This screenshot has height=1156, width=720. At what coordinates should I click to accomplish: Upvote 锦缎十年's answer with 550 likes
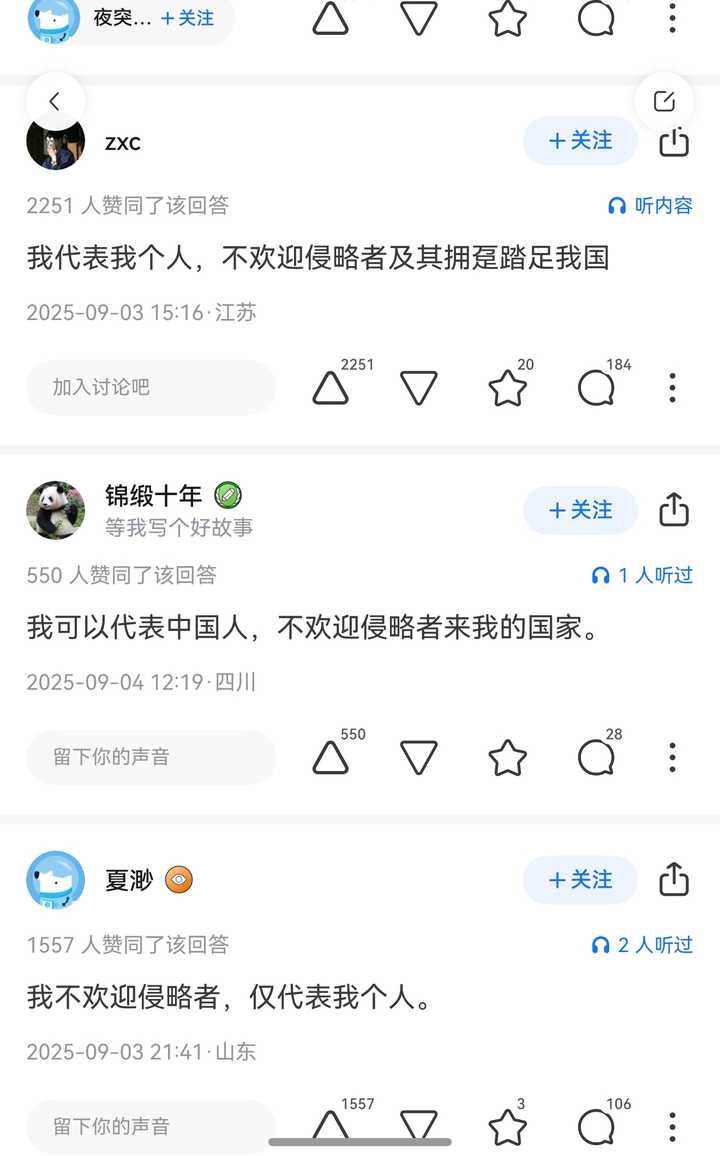[x=331, y=757]
